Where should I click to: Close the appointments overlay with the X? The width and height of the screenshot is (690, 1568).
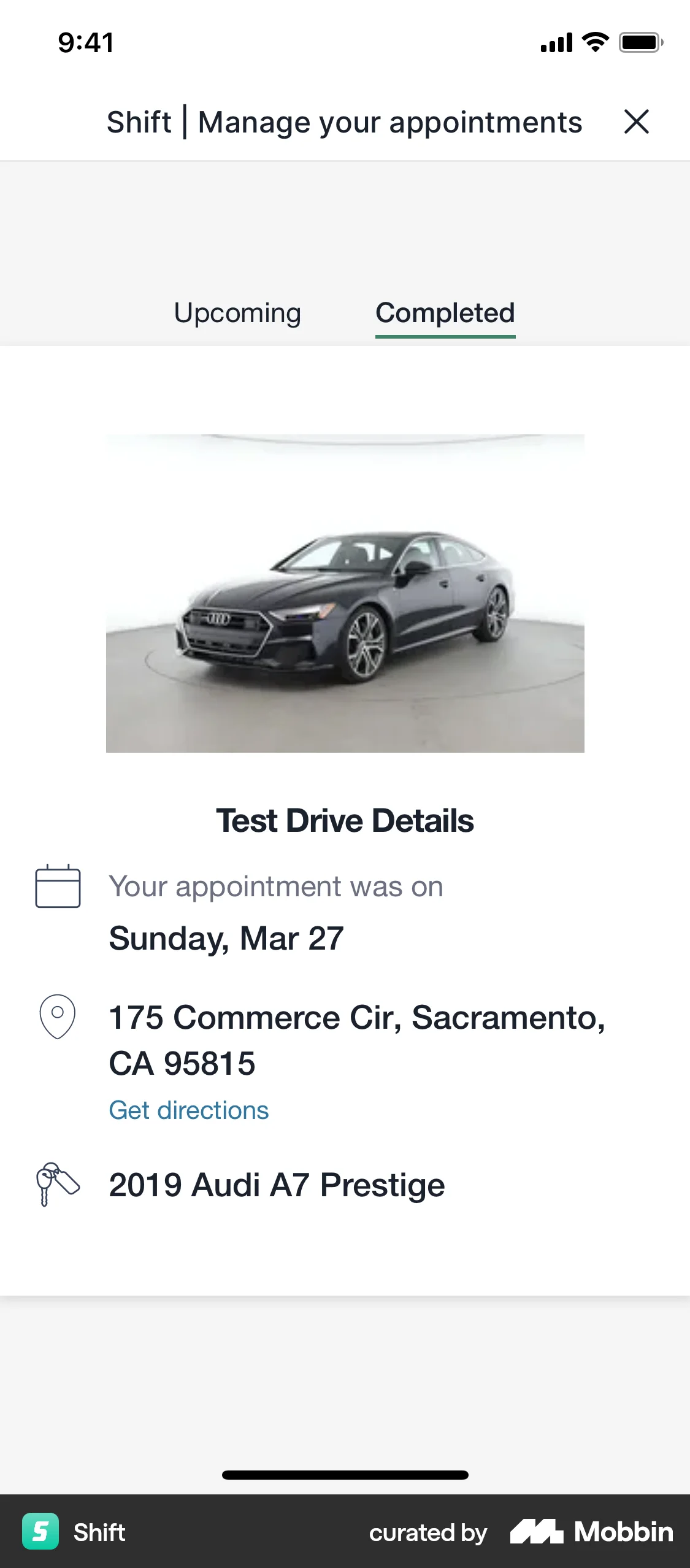[637, 121]
